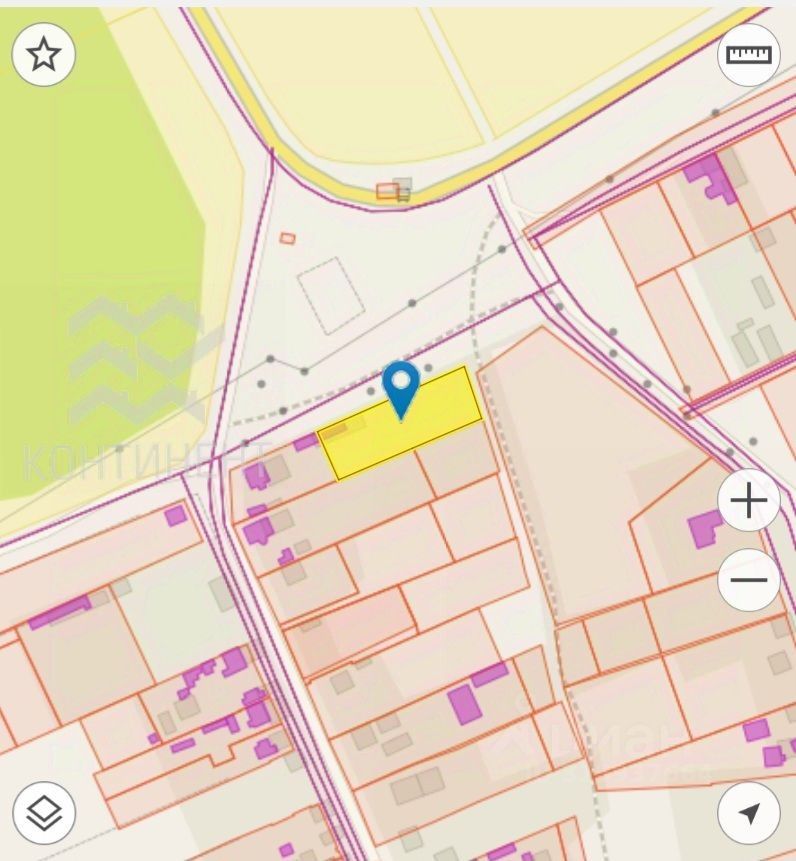Zoom in with the plus button
Screen dimensions: 796x861
tap(748, 499)
